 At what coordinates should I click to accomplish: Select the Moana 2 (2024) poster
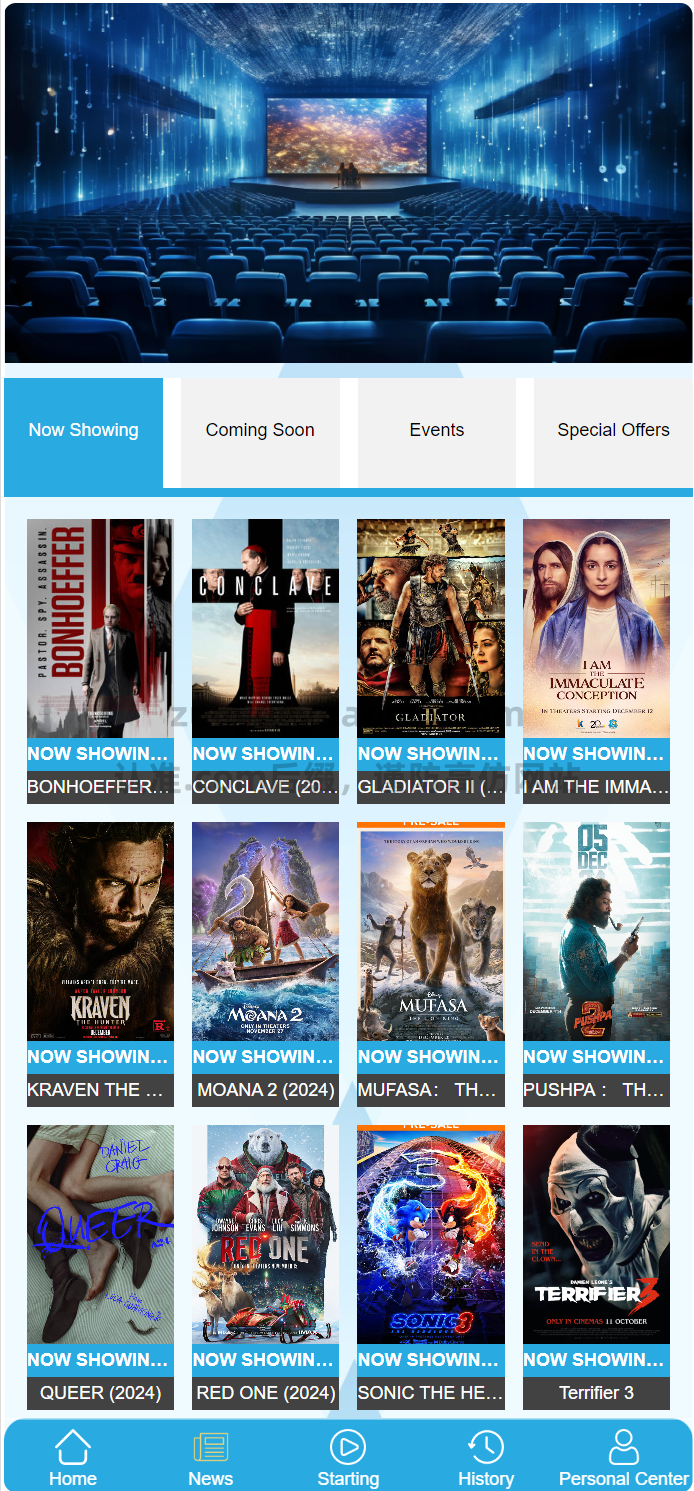[x=265, y=931]
